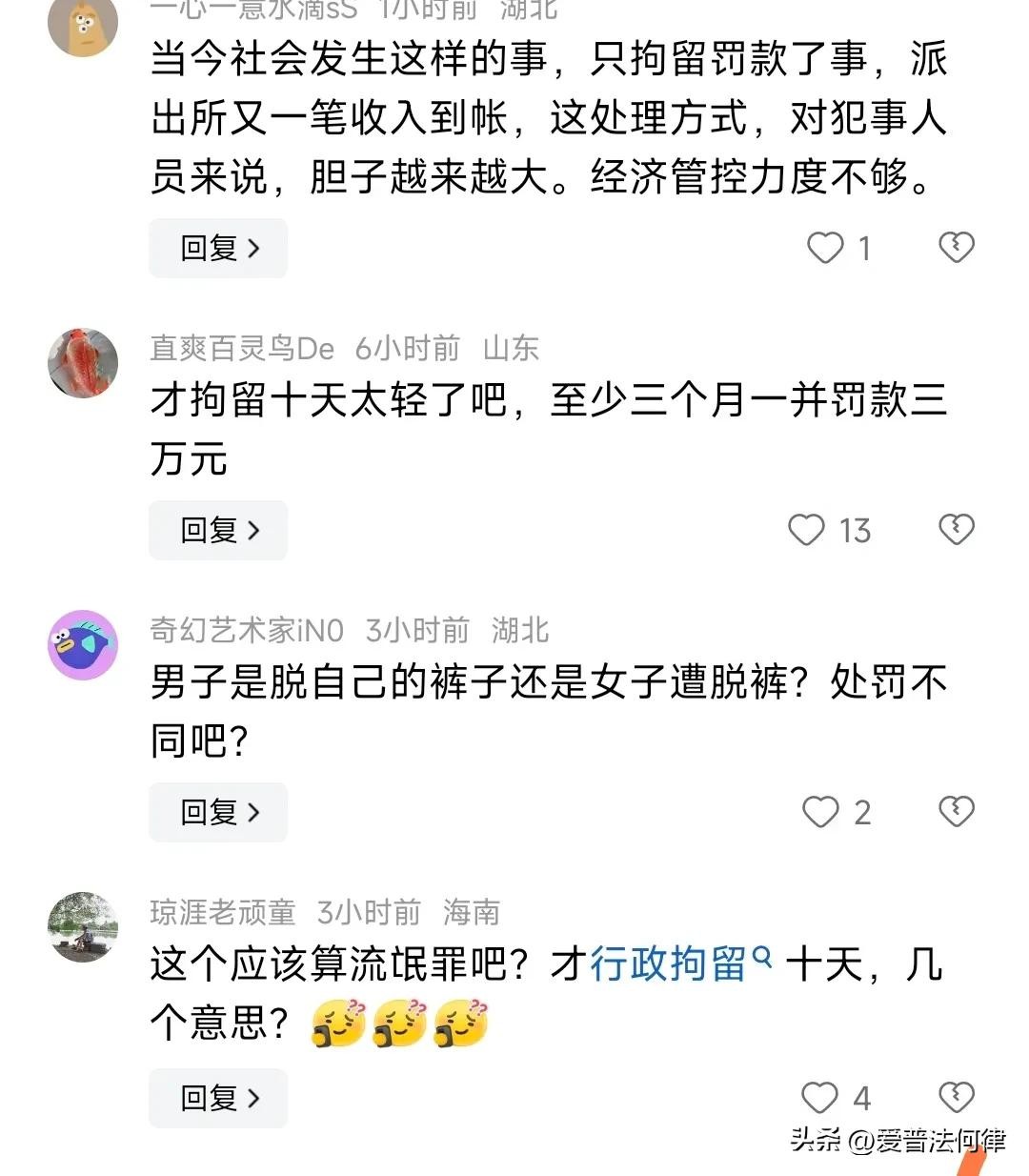Dislike 奇幻艺术家iN0's comment
The image size is (1029, 1176).
pos(956,811)
